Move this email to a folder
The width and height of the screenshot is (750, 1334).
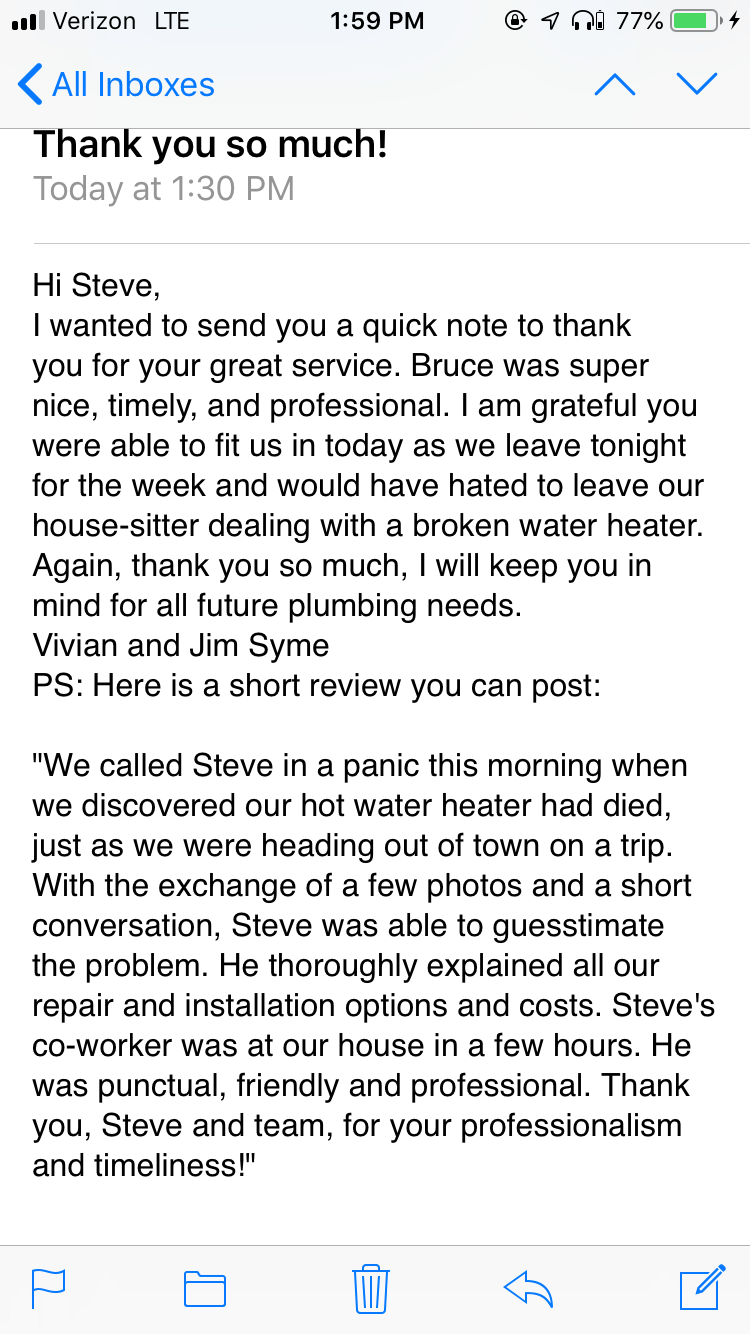coord(205,1289)
